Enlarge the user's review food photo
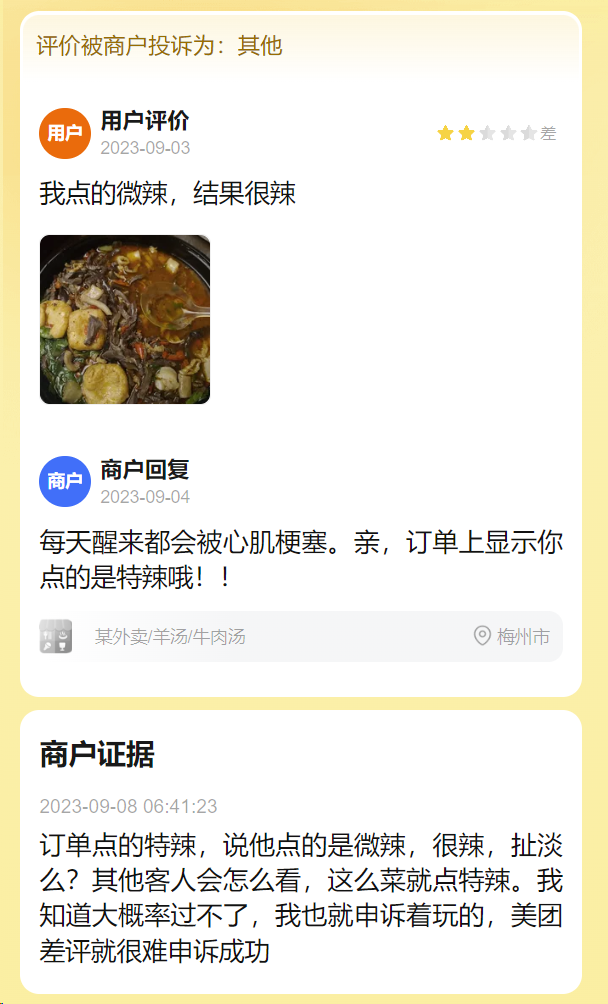Screen dimensions: 608x1004 click(x=125, y=319)
